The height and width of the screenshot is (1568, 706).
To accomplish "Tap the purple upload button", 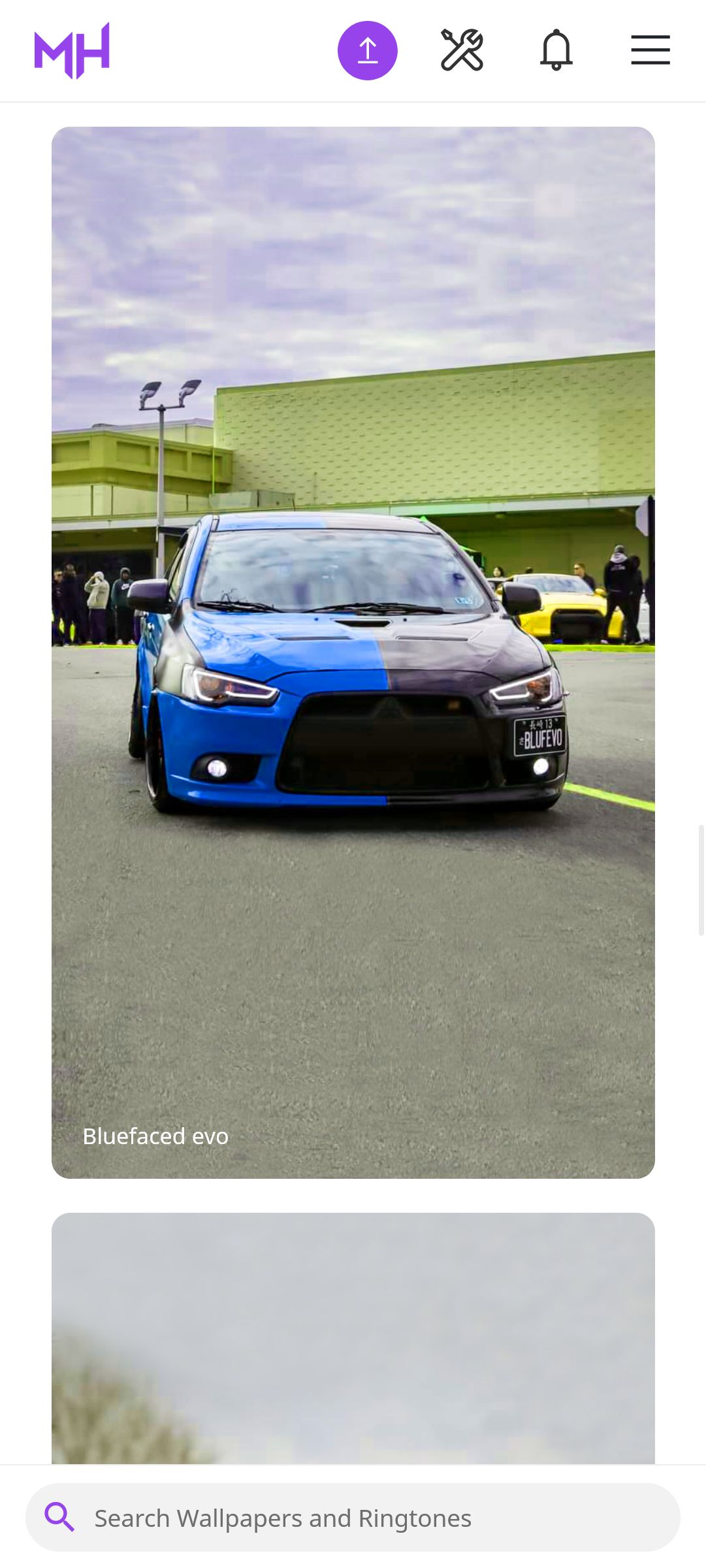I will pos(367,50).
